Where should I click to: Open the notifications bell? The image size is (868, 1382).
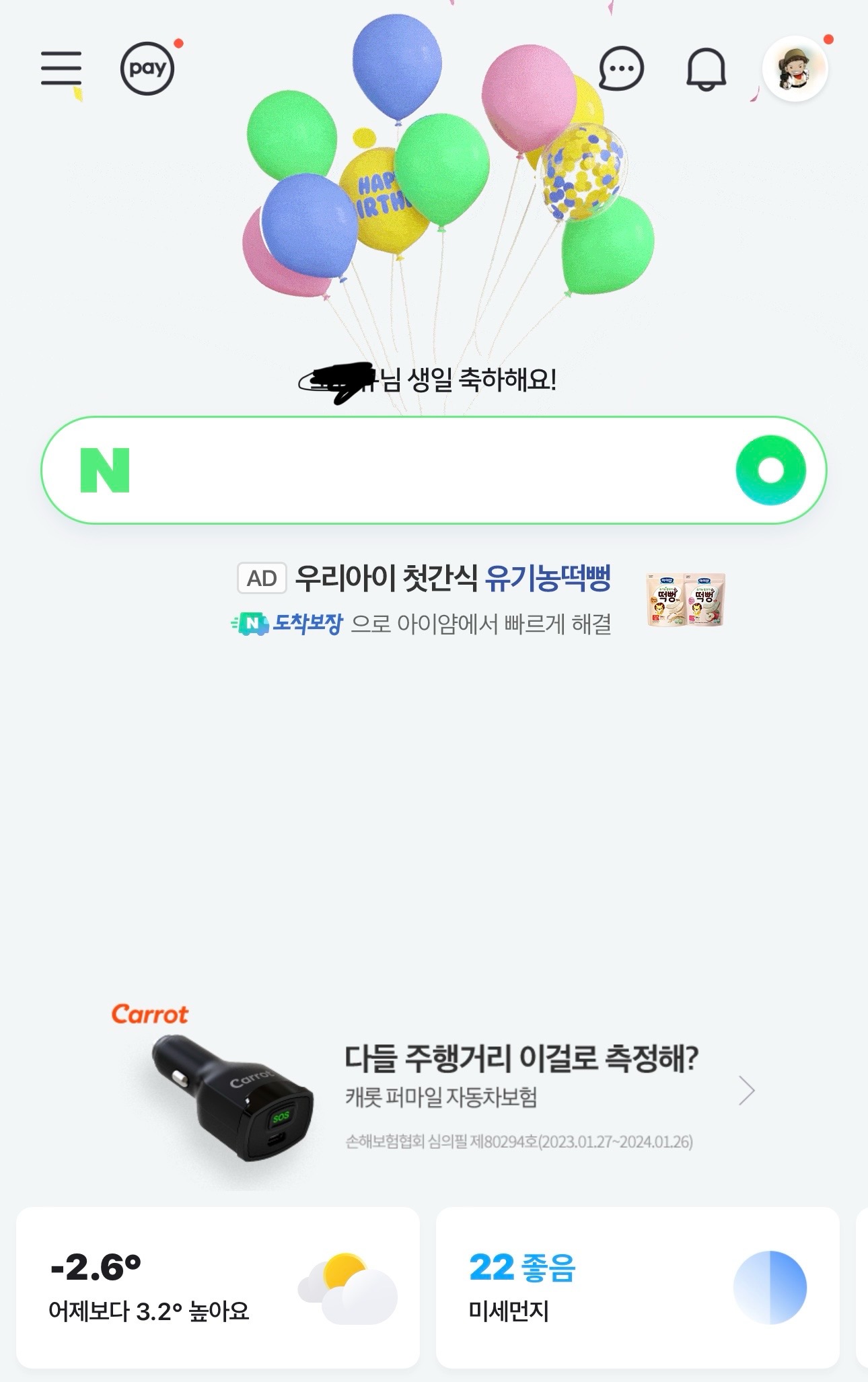[706, 69]
